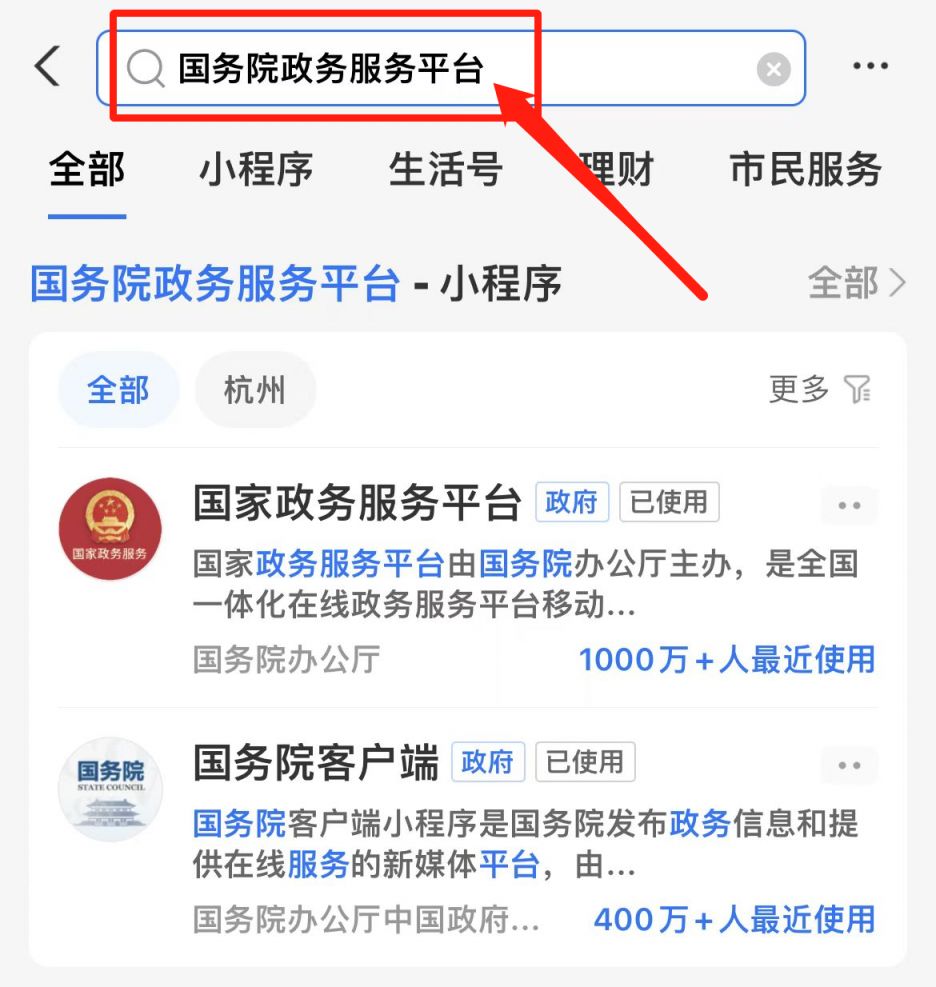This screenshot has width=936, height=987.
Task: Switch to the 小程序 tab
Action: (x=256, y=169)
